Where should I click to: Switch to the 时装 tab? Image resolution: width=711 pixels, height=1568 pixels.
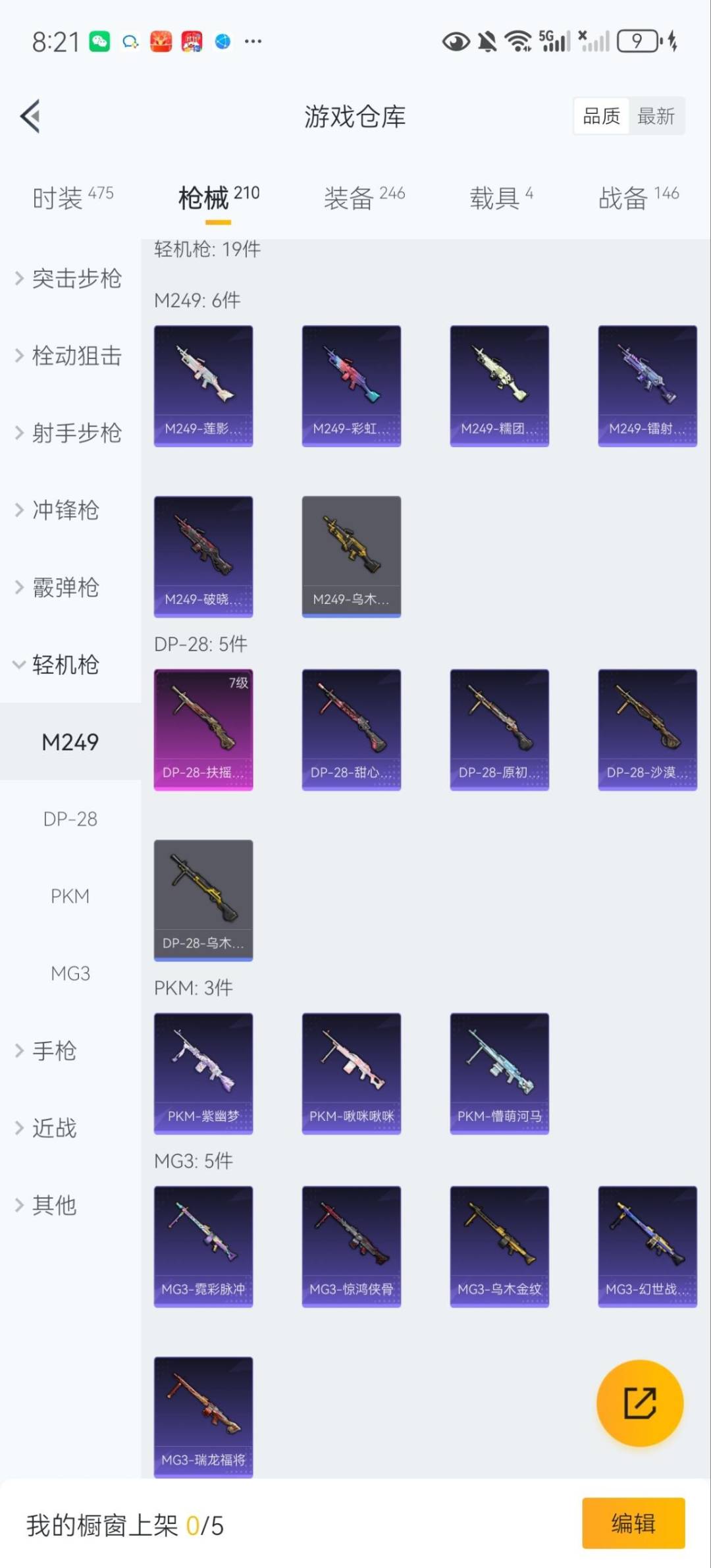pyautogui.click(x=72, y=197)
